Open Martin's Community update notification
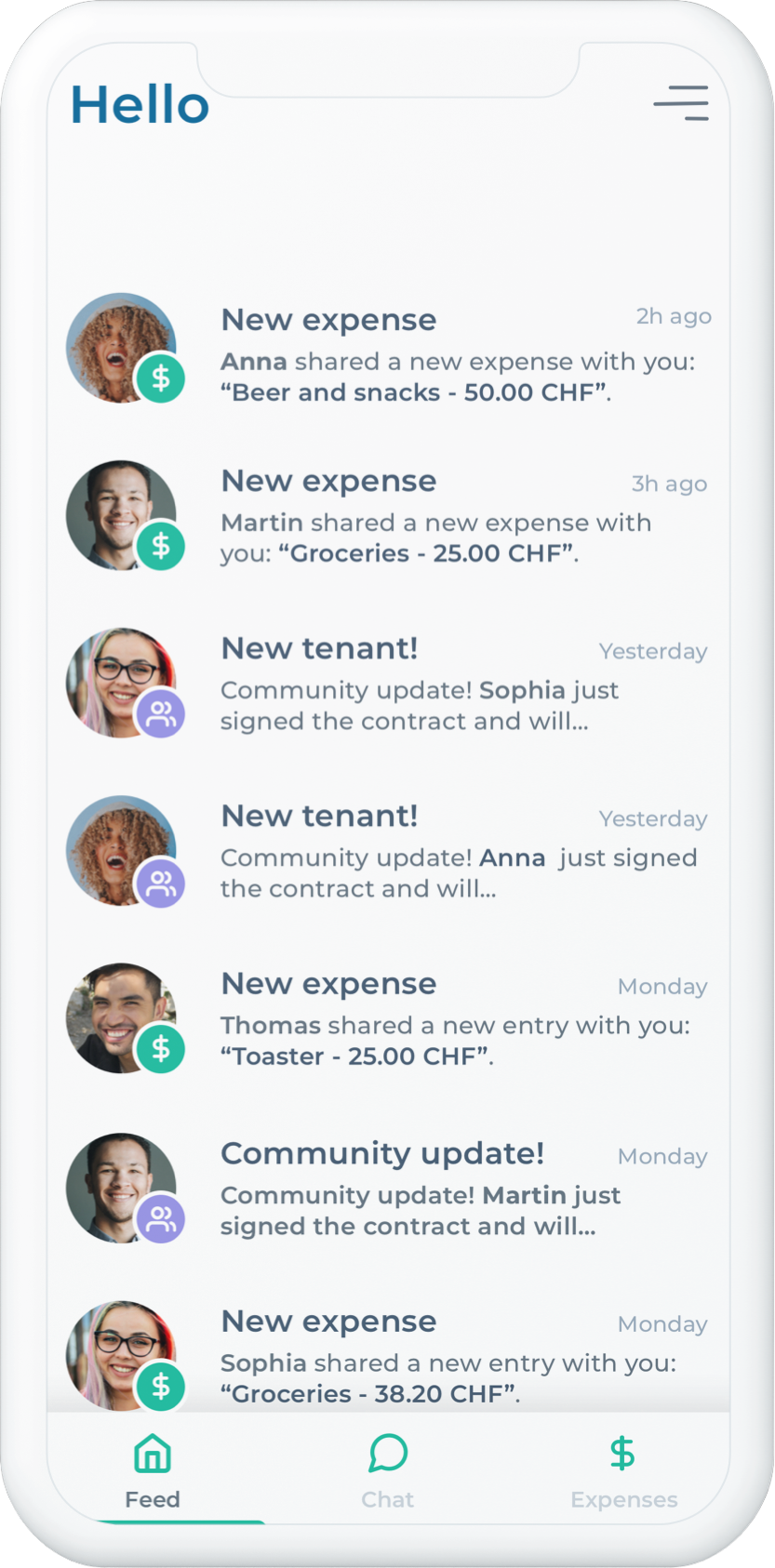The width and height of the screenshot is (775, 1568). point(389,1189)
